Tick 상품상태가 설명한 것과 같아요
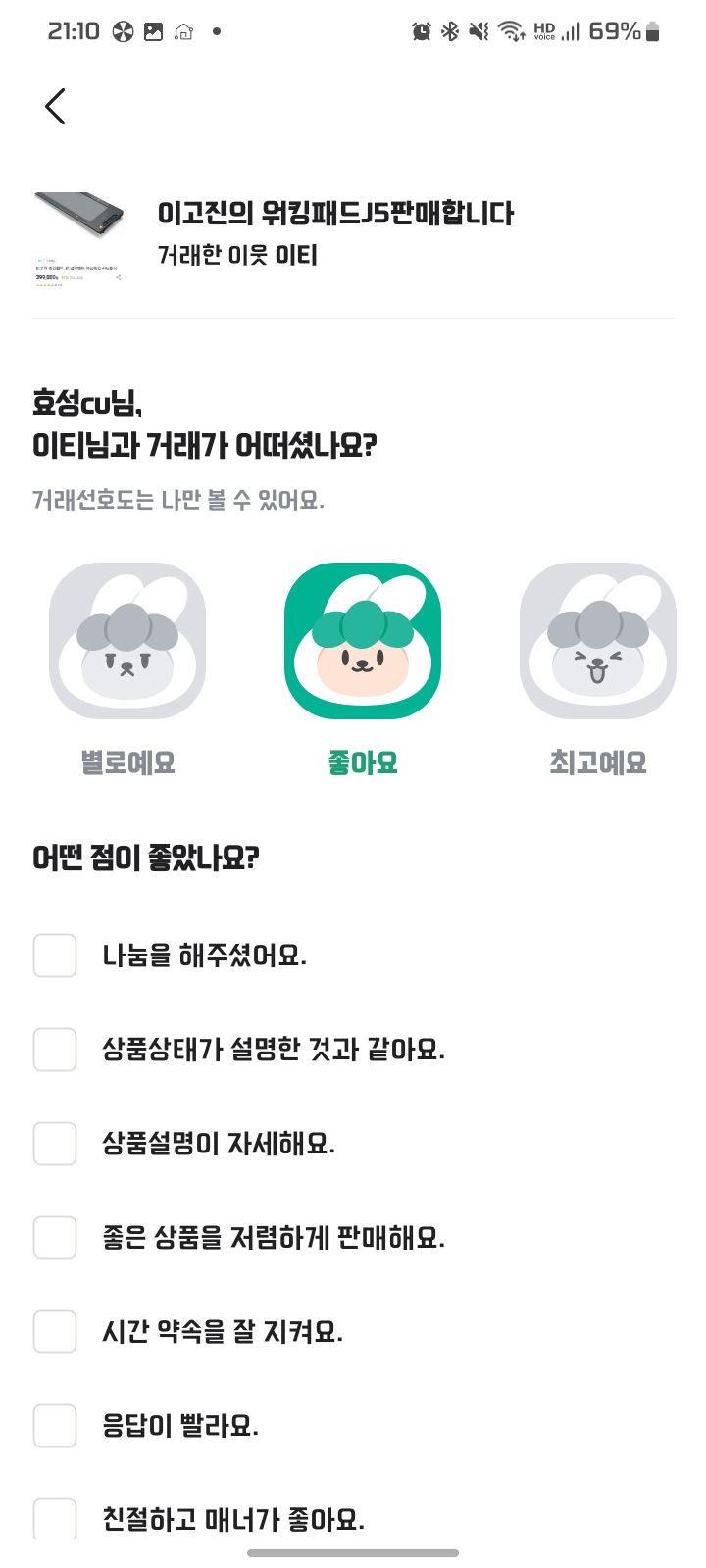 pyautogui.click(x=55, y=1050)
